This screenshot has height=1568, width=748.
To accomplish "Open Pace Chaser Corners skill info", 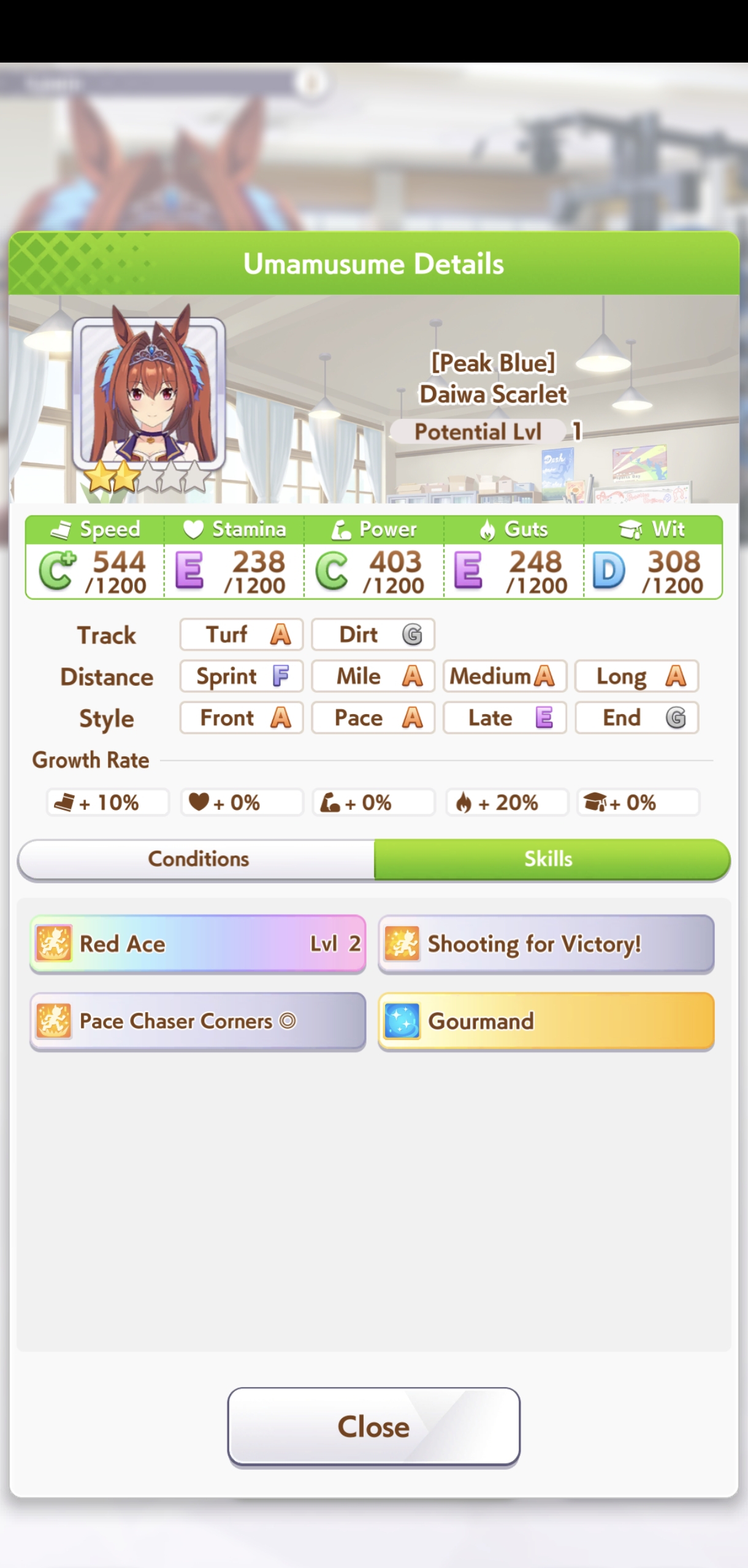I will pos(197,1021).
